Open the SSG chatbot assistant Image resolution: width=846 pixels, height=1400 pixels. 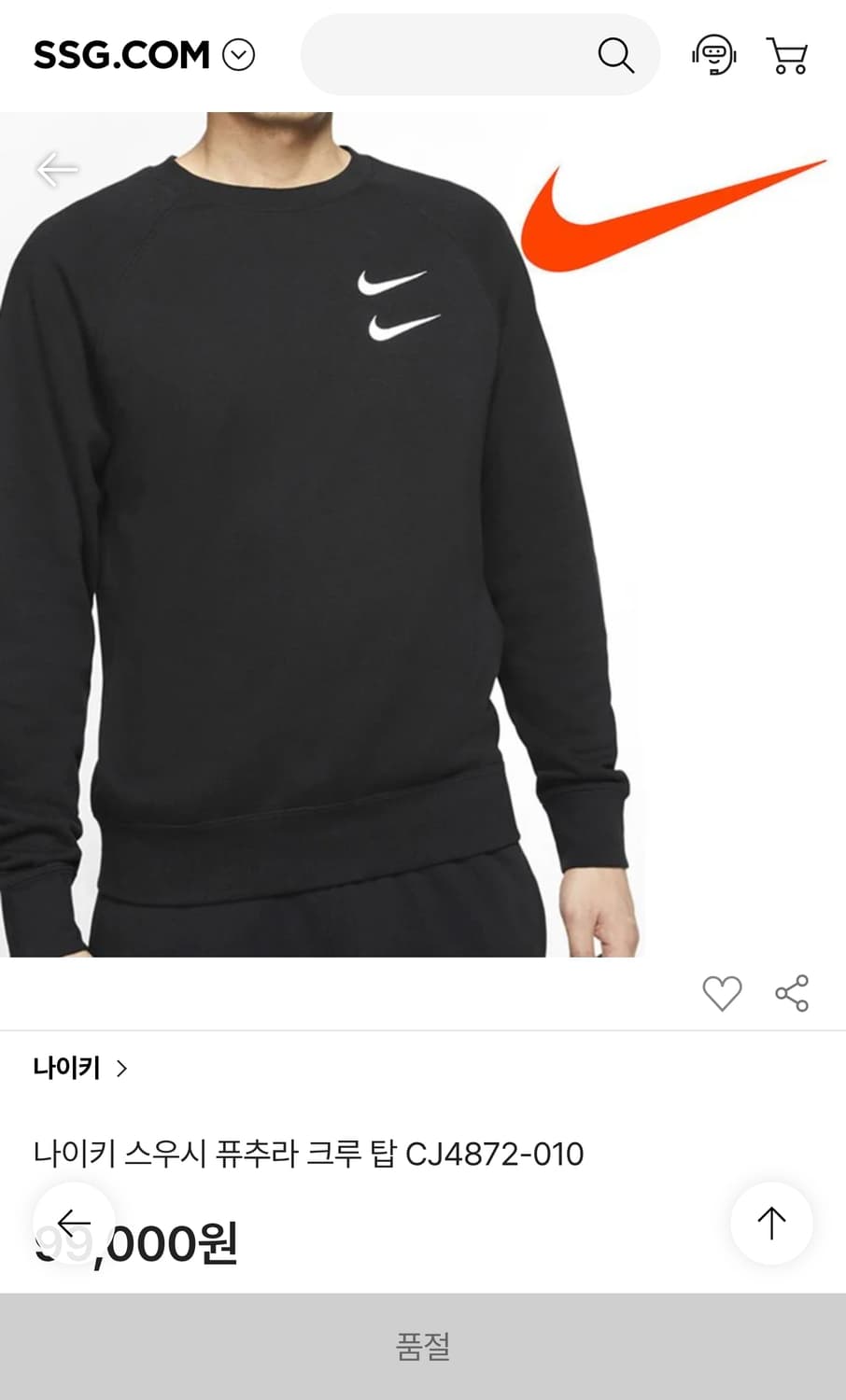point(713,56)
